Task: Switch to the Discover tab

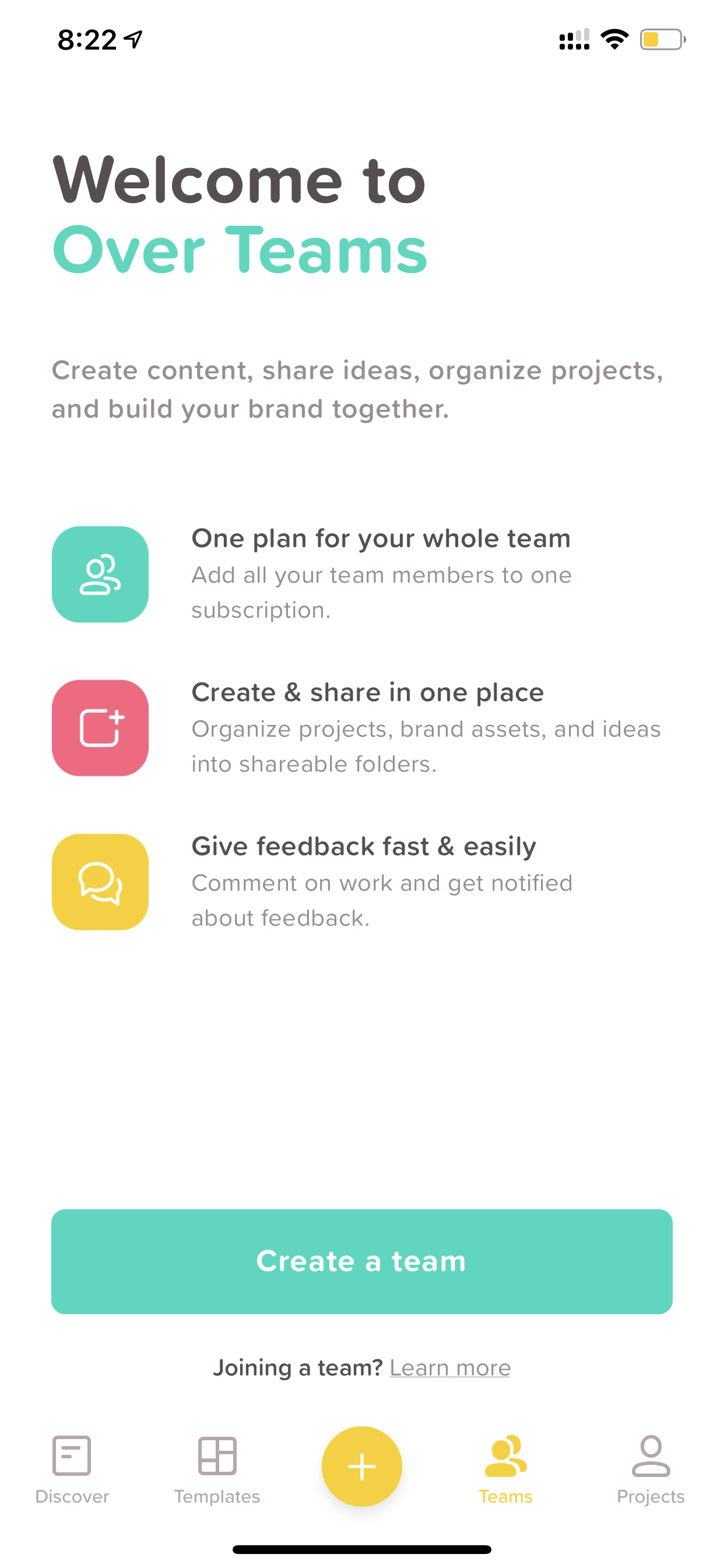Action: pos(72,1470)
